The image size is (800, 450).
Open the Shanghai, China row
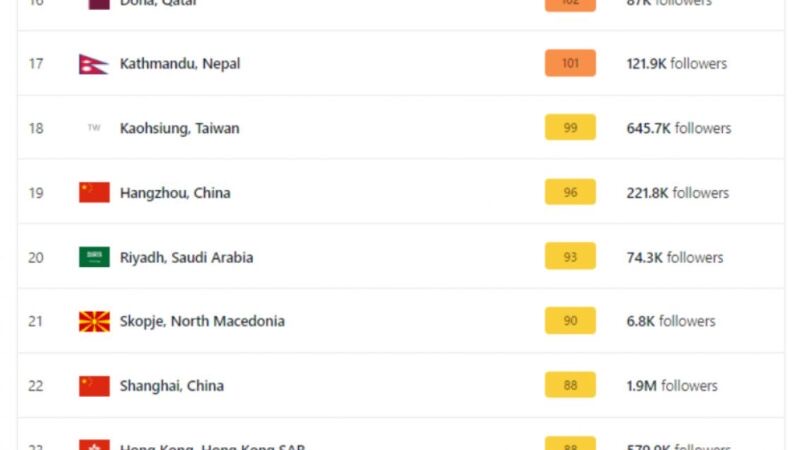pyautogui.click(x=171, y=386)
